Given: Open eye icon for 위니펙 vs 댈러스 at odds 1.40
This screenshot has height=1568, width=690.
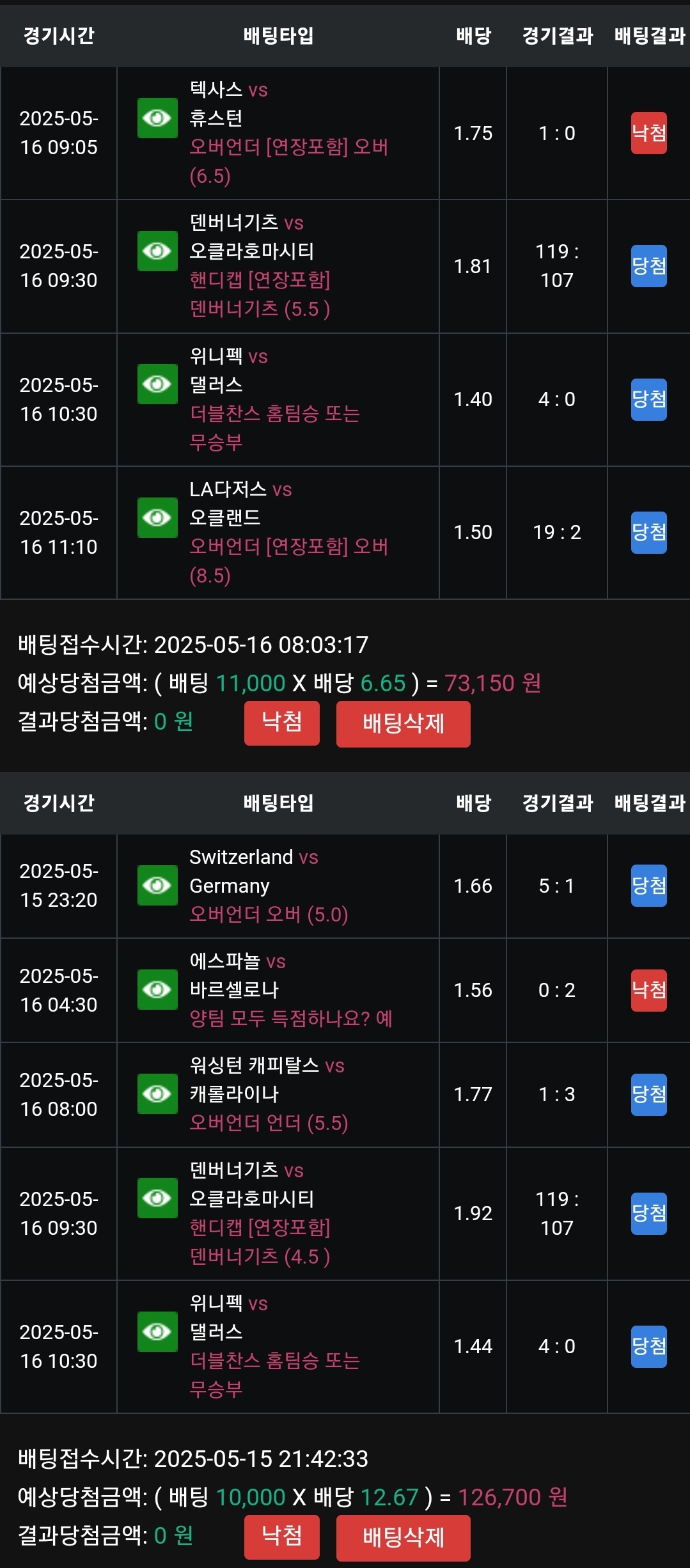Looking at the screenshot, I should click(x=157, y=384).
